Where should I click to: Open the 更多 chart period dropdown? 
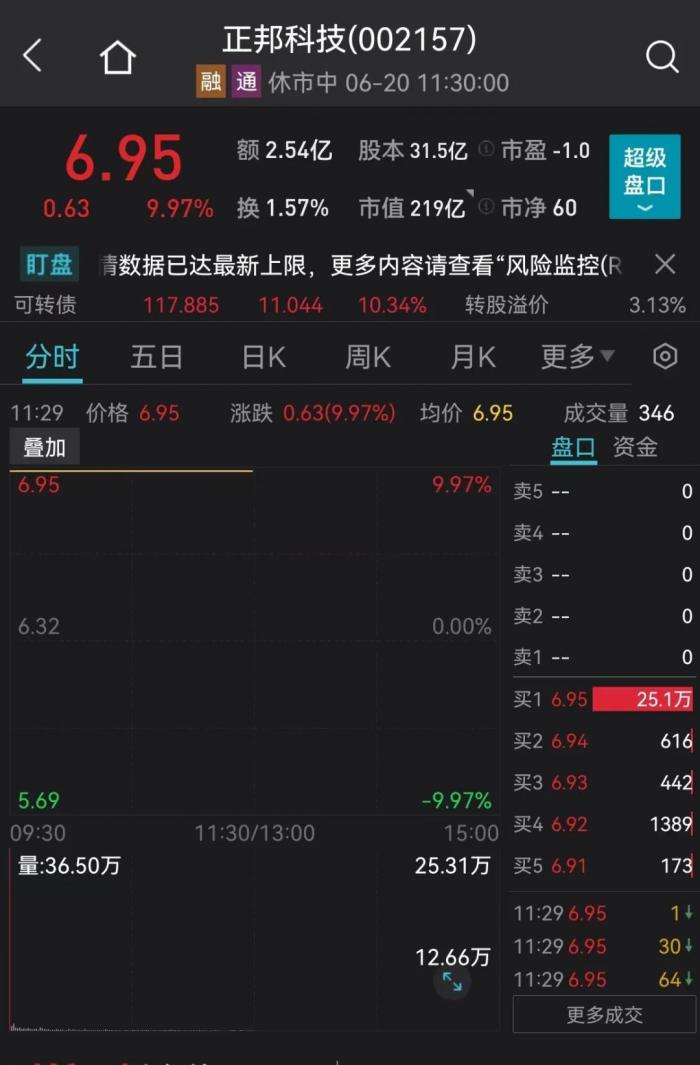tap(577, 356)
